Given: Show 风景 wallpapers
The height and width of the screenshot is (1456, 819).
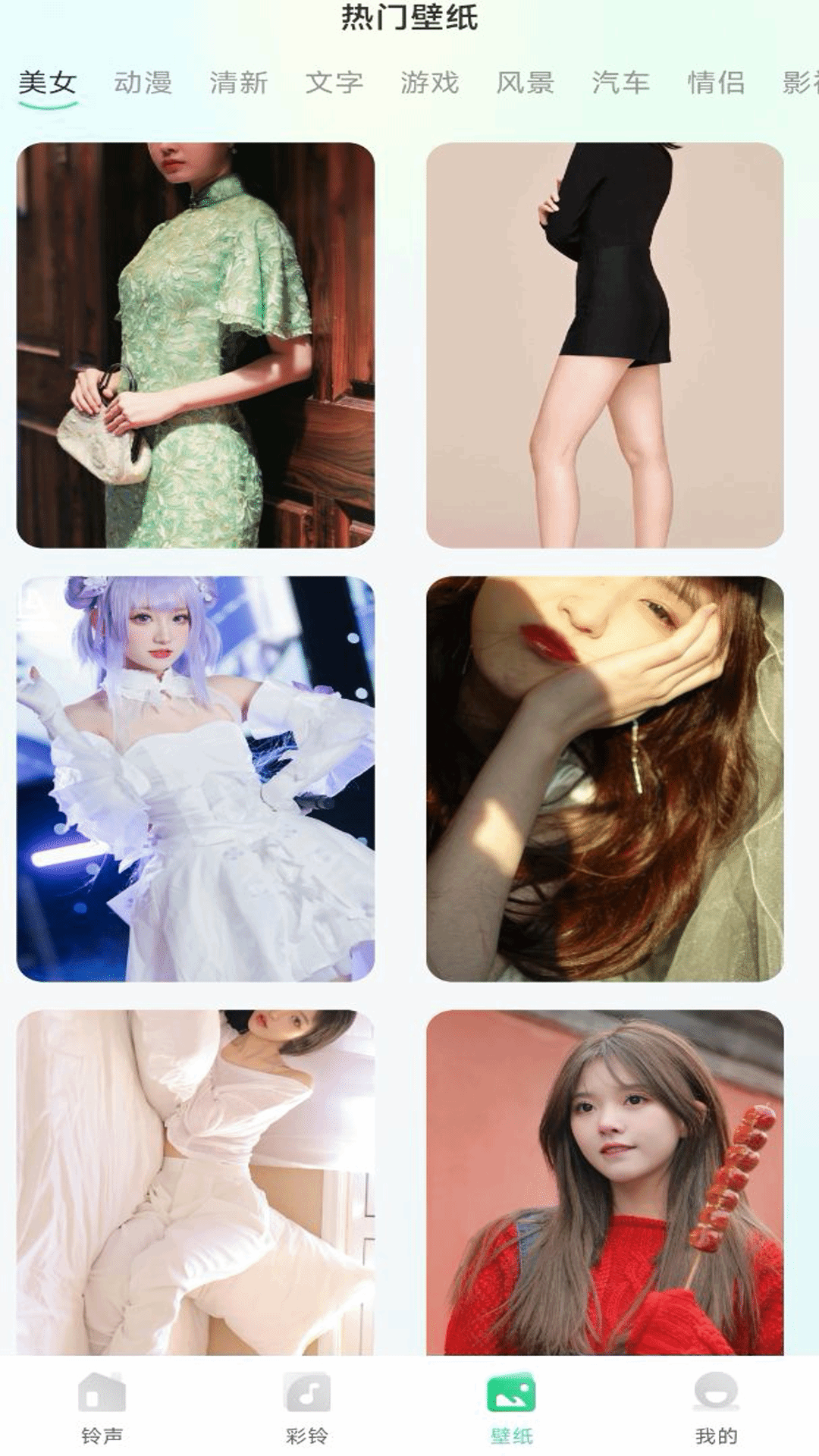Looking at the screenshot, I should click(526, 82).
